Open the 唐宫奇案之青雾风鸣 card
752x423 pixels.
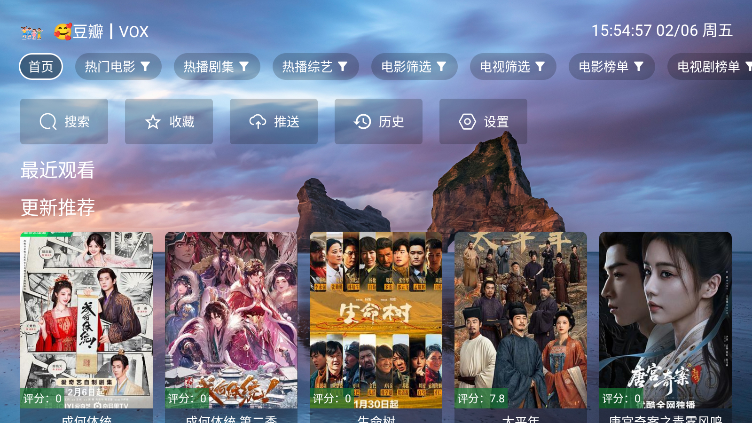[x=665, y=320]
